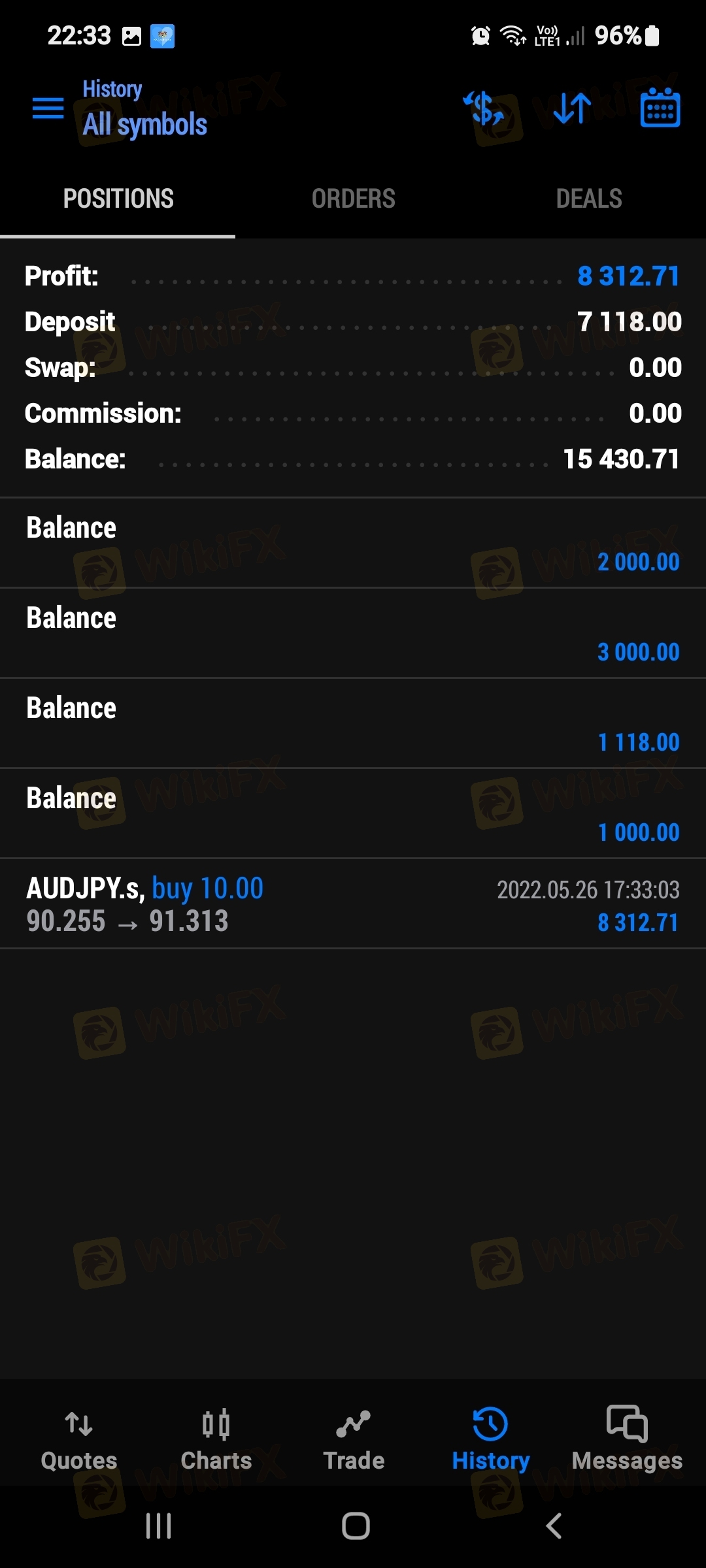706x1568 pixels.
Task: Open the Balance entry of 2 000.00
Action: click(x=353, y=544)
